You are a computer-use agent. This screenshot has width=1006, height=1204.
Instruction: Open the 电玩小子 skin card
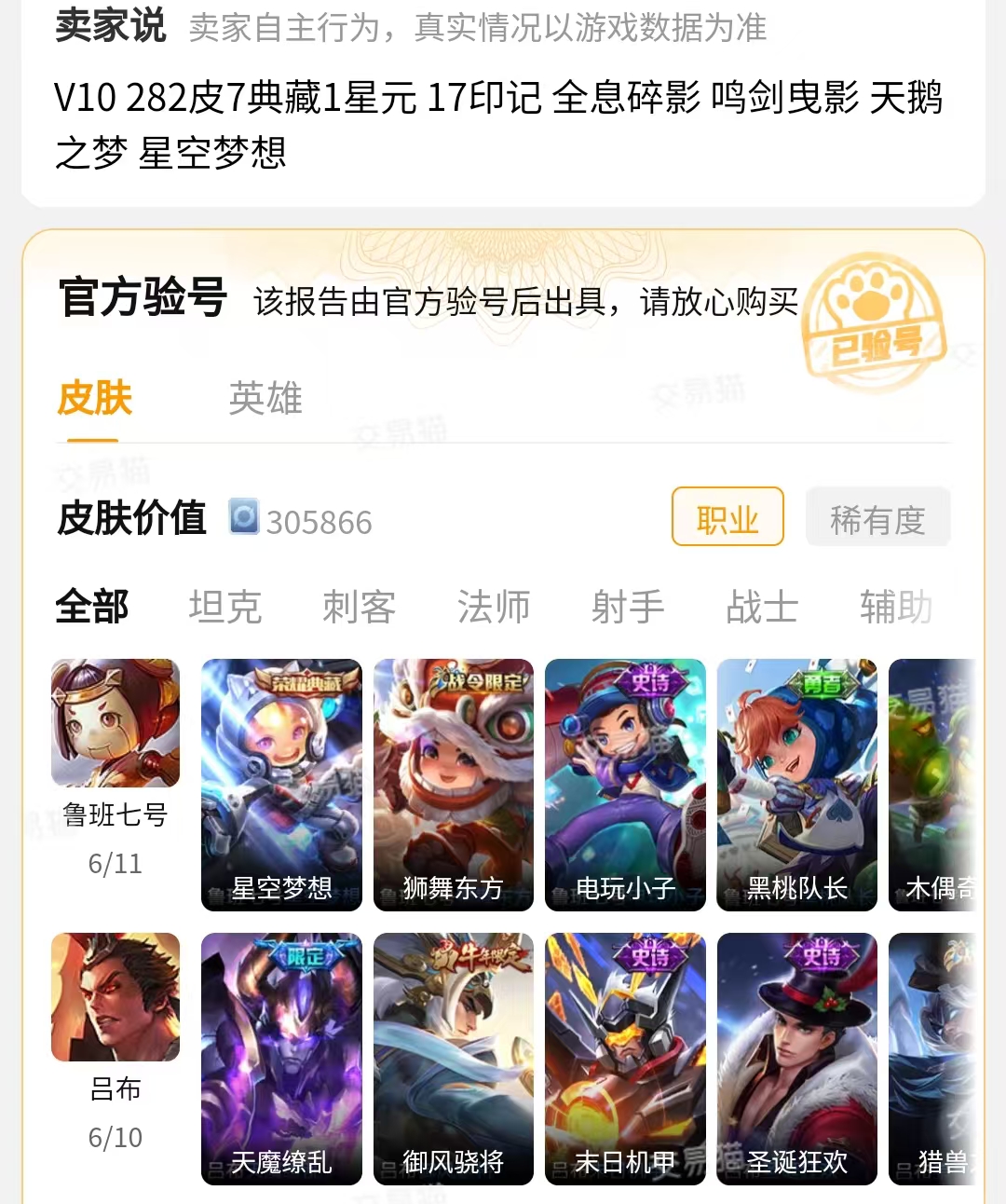[x=625, y=785]
